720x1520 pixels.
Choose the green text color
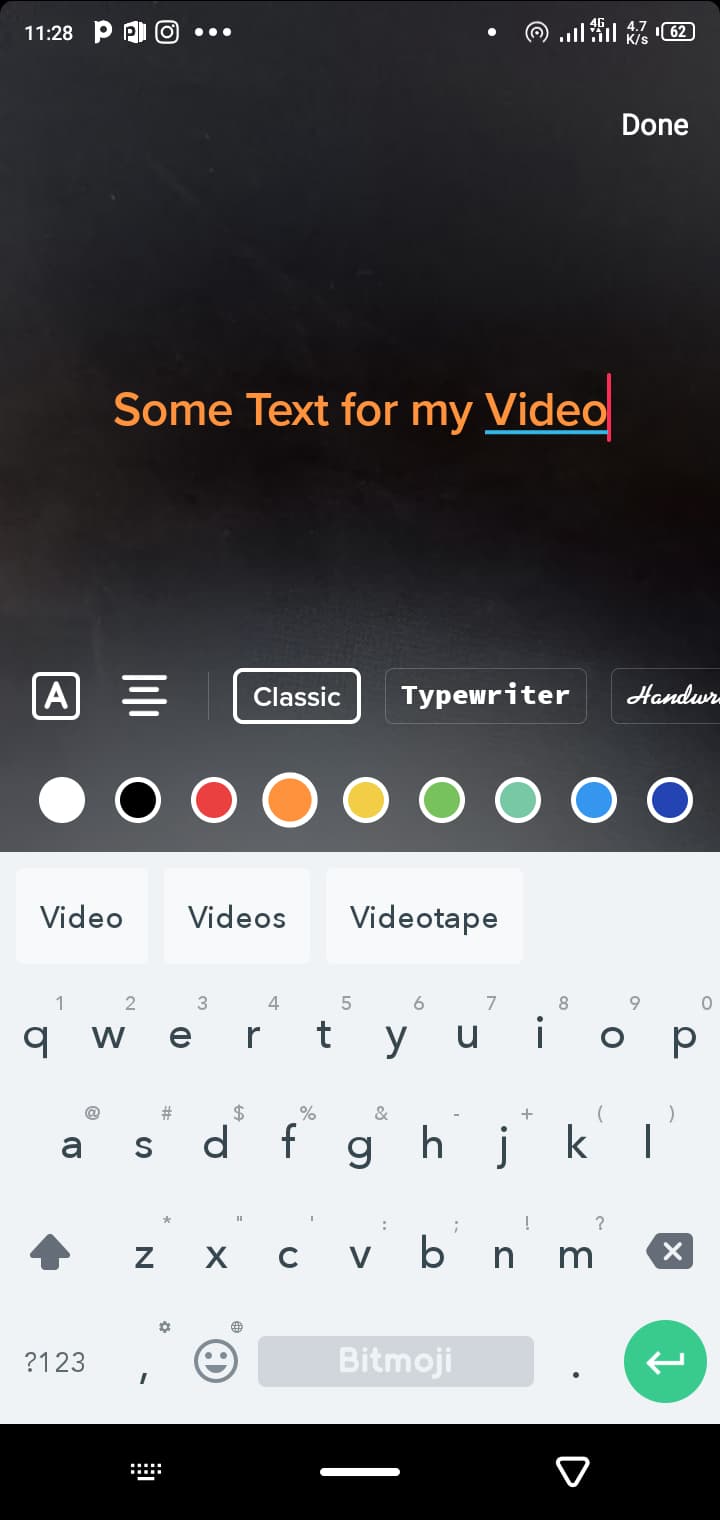(x=442, y=800)
